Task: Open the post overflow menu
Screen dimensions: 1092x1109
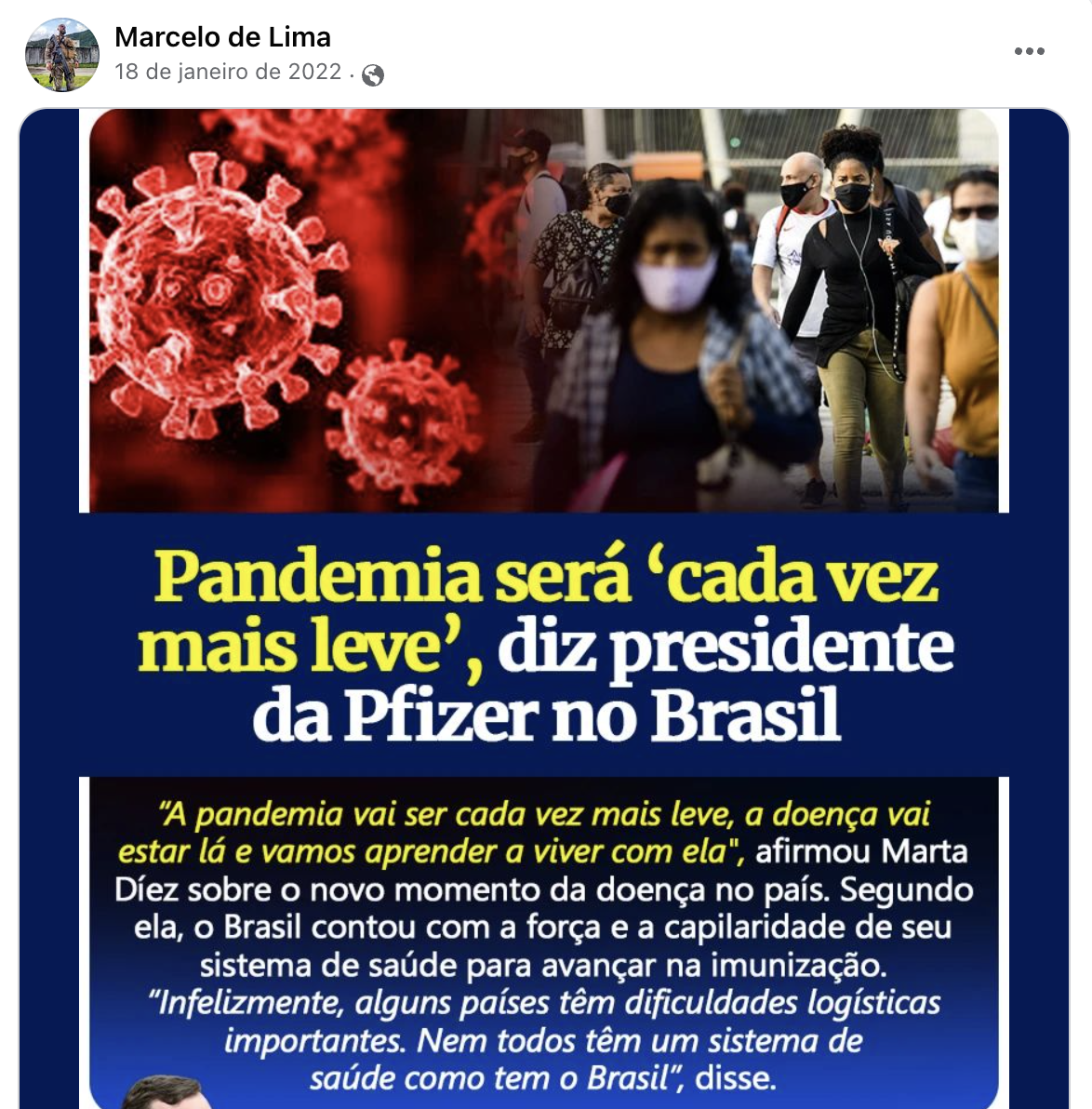Action: 1029,51
